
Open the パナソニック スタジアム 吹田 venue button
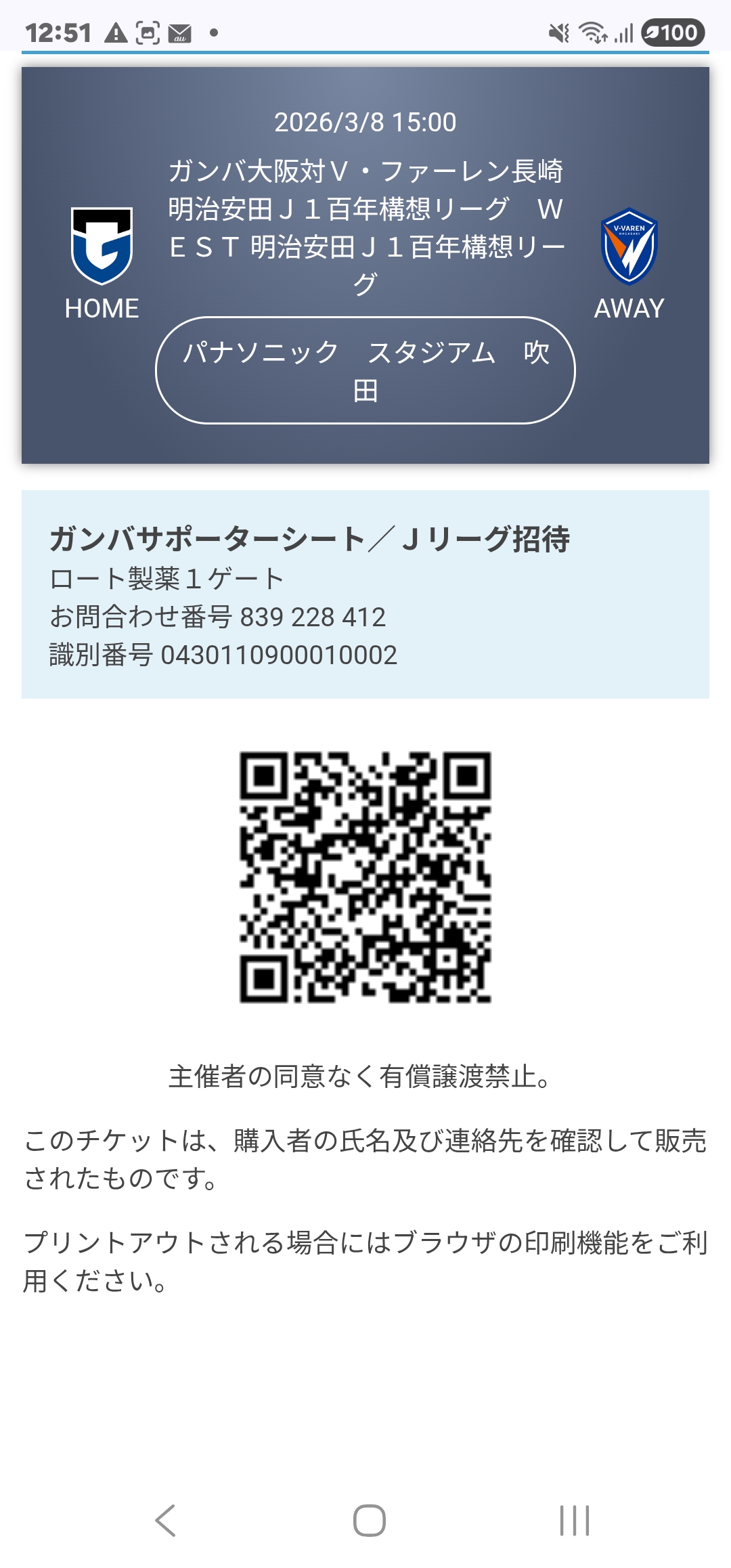tap(365, 370)
